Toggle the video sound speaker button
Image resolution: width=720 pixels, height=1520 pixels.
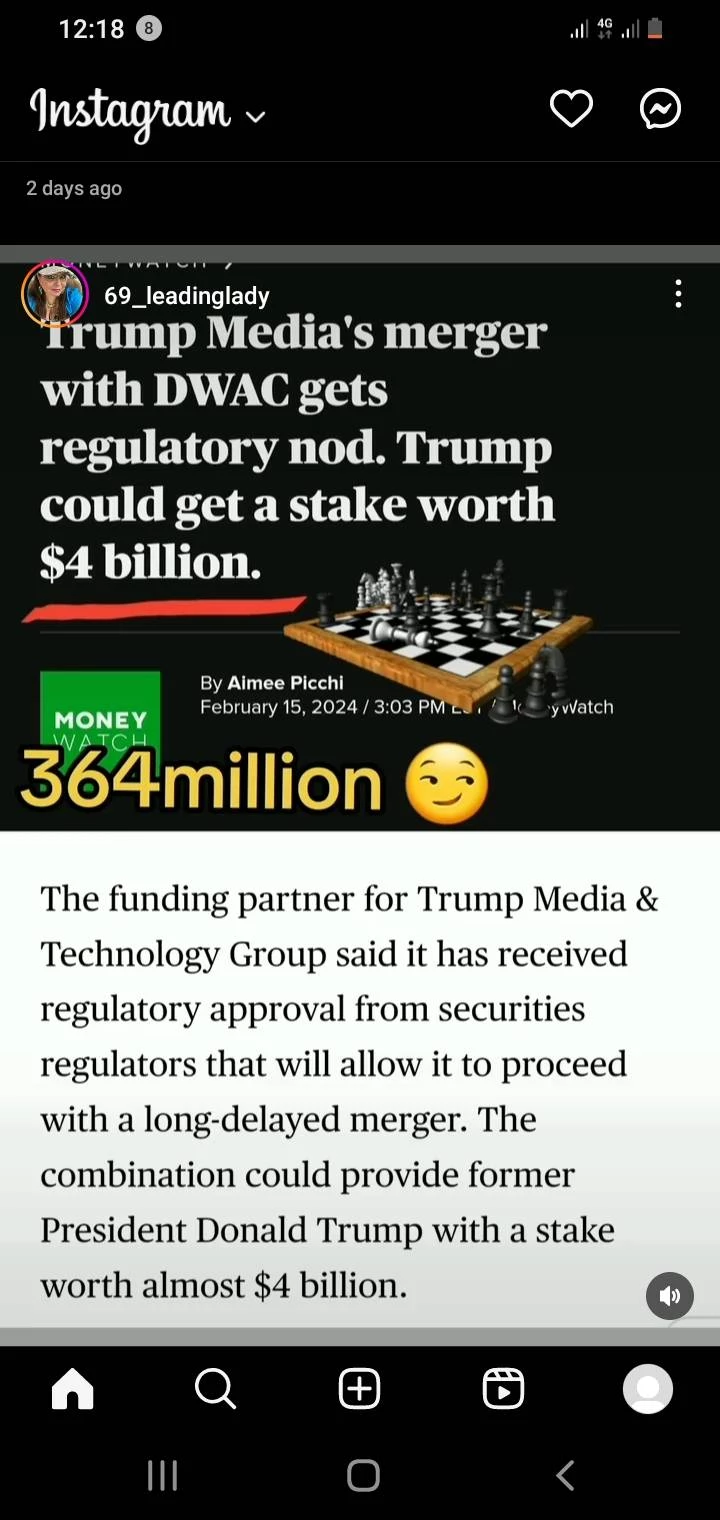670,1296
